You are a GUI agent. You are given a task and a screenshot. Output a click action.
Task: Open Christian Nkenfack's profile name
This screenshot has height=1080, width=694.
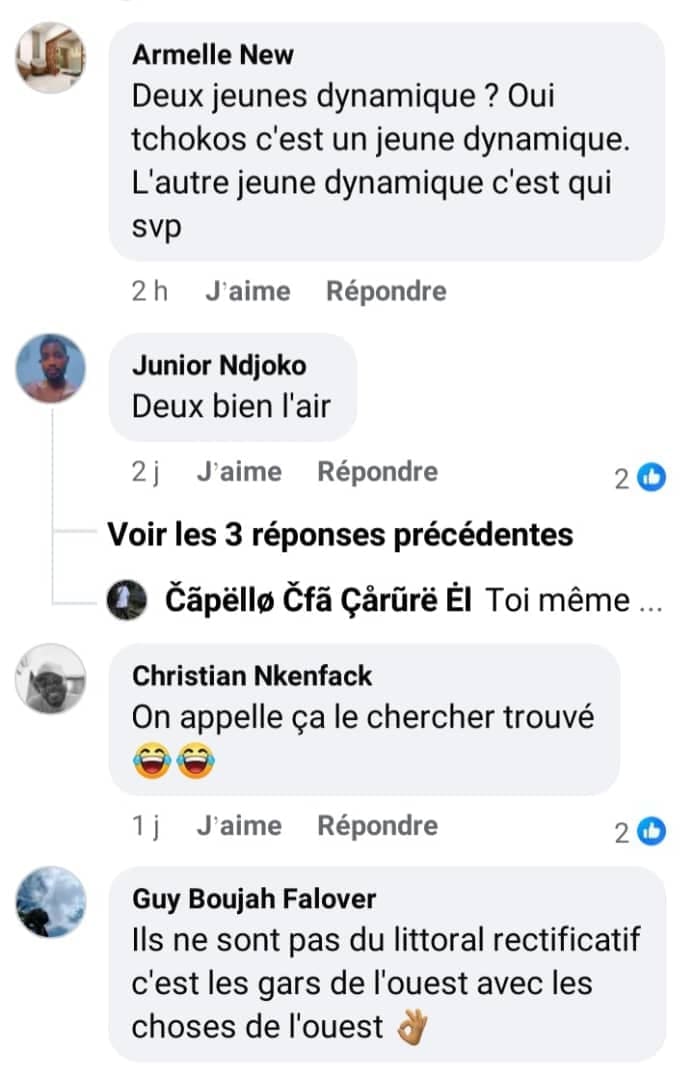pos(252,676)
